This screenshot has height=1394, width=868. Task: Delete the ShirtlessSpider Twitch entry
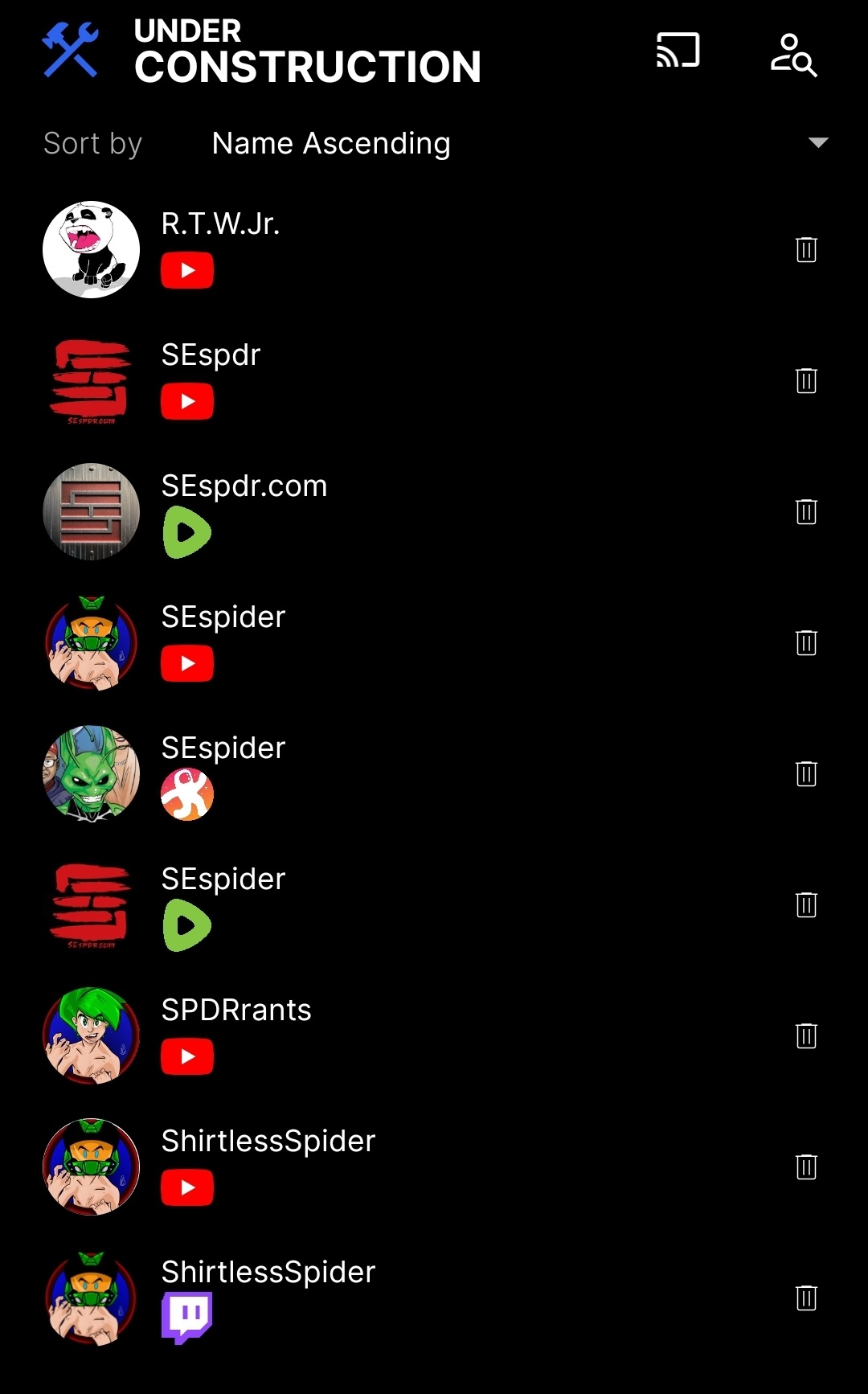tap(806, 1298)
